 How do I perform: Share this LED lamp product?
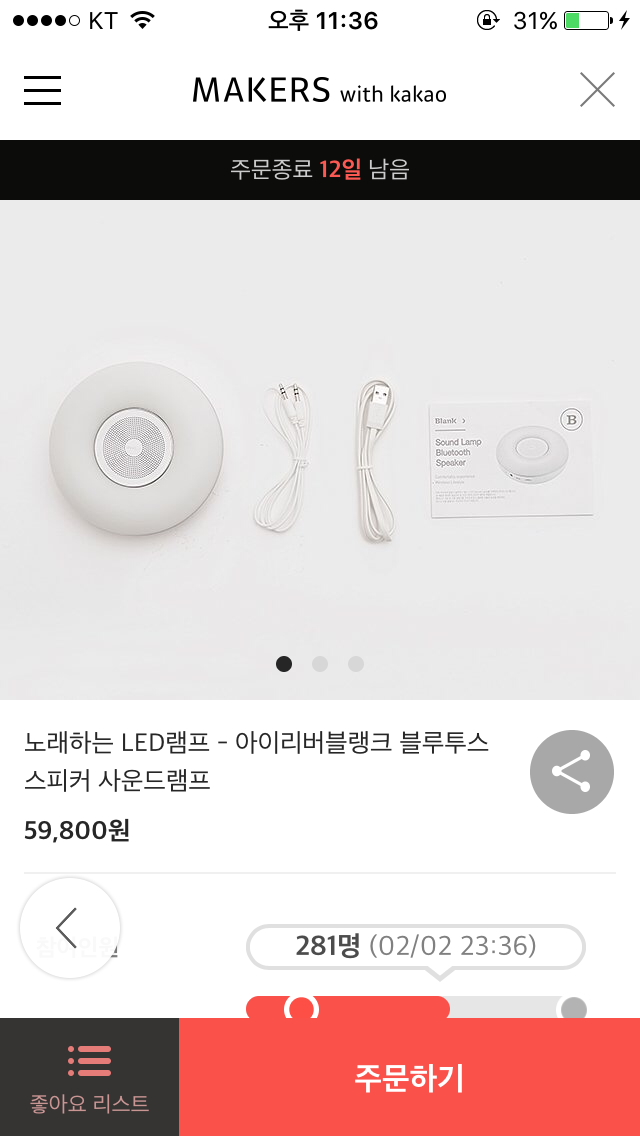coord(571,772)
